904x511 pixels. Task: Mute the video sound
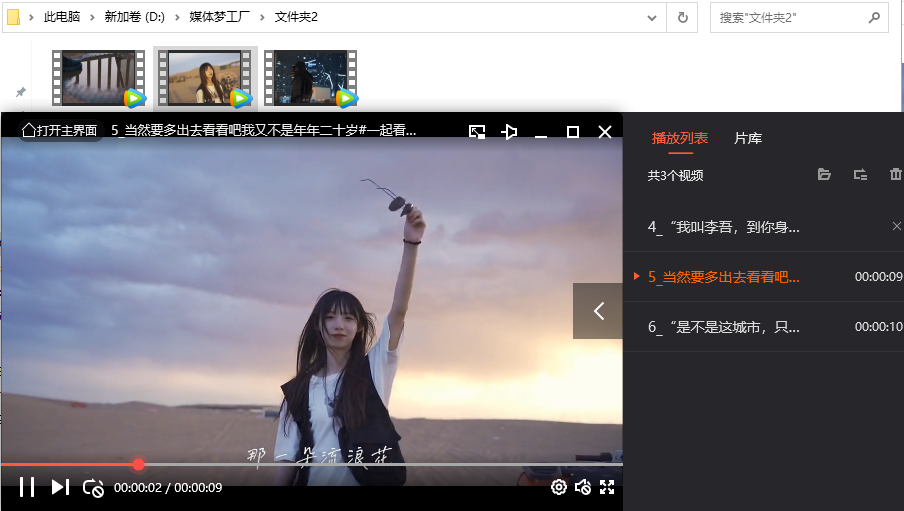click(583, 487)
